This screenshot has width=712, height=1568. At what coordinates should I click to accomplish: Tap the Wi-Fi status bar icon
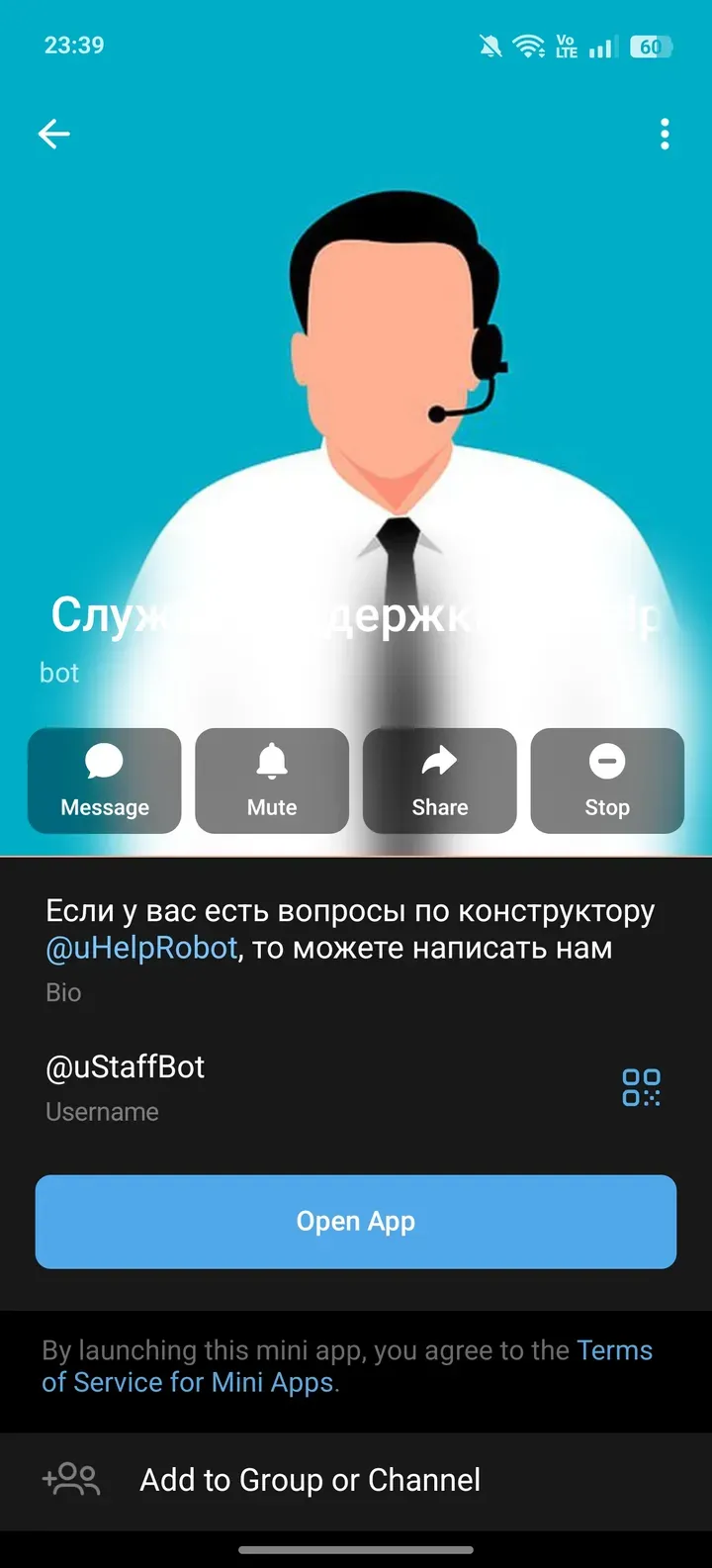coord(527,45)
